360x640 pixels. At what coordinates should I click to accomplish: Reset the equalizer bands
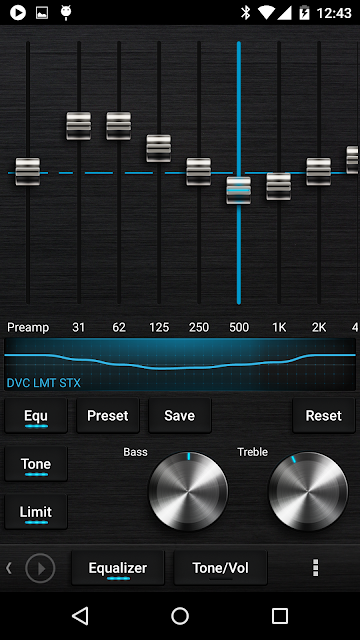(324, 416)
